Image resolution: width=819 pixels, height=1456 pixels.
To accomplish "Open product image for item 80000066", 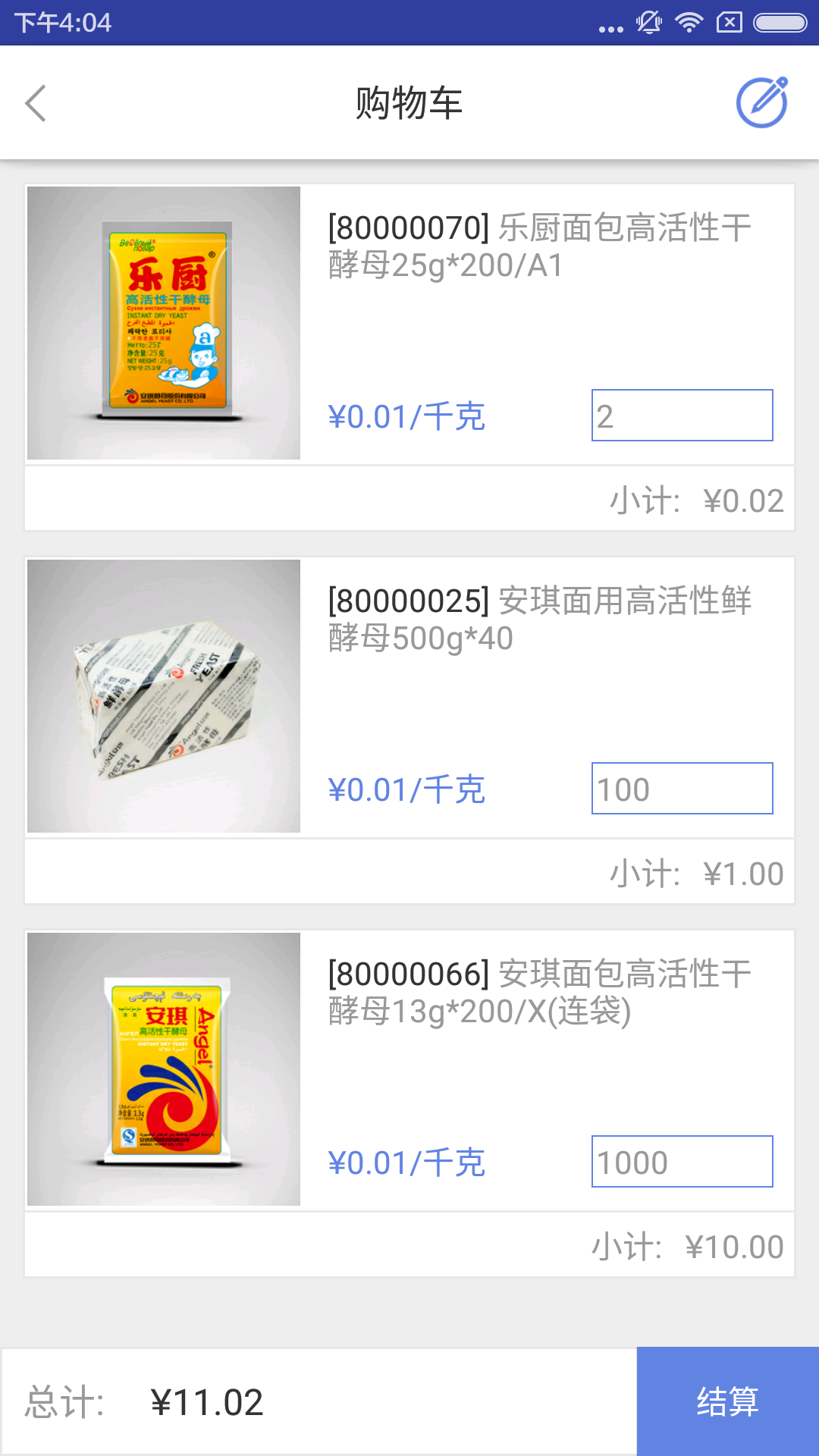I will coord(164,1069).
